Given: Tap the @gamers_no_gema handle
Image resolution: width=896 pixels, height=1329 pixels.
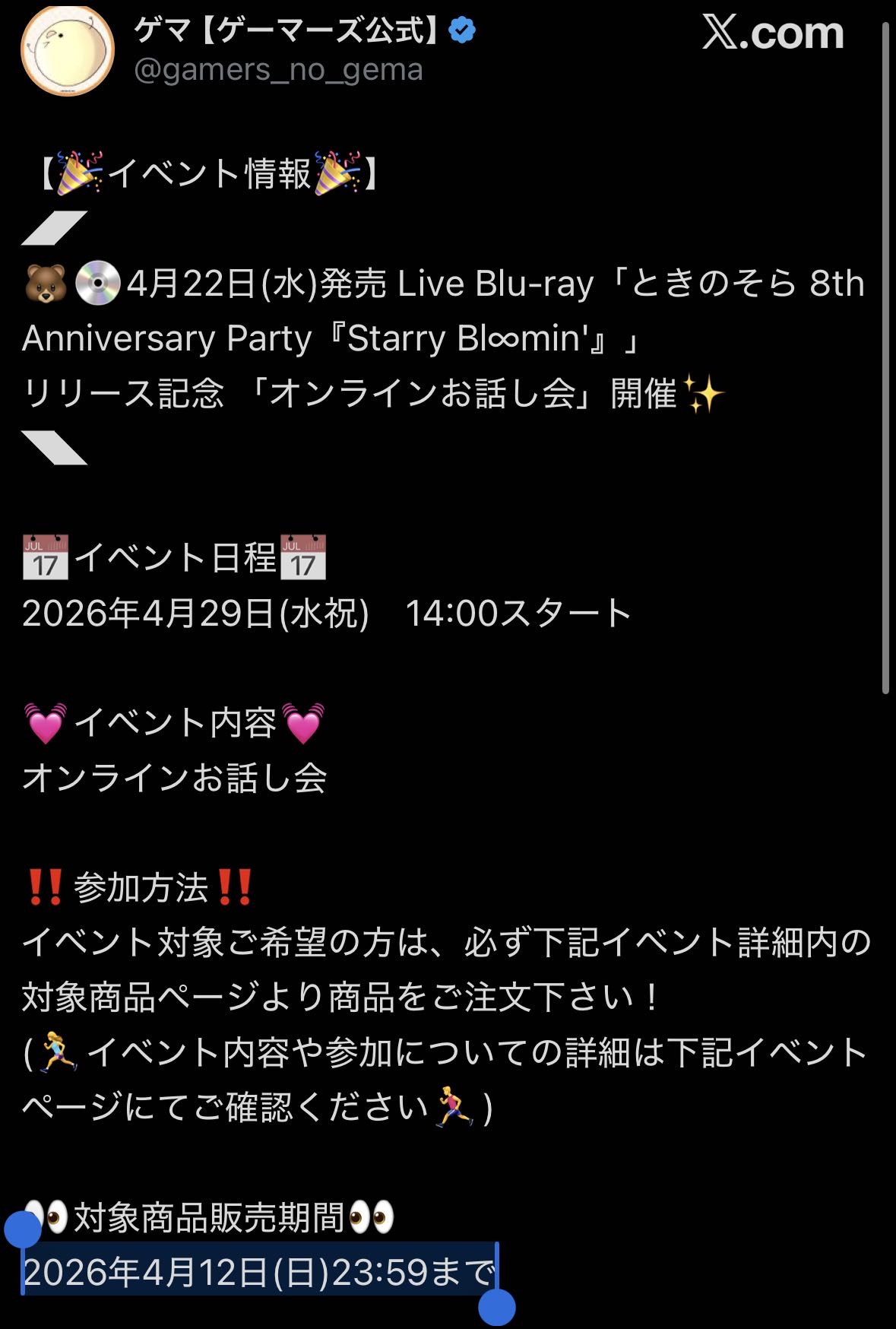Looking at the screenshot, I should 278,70.
